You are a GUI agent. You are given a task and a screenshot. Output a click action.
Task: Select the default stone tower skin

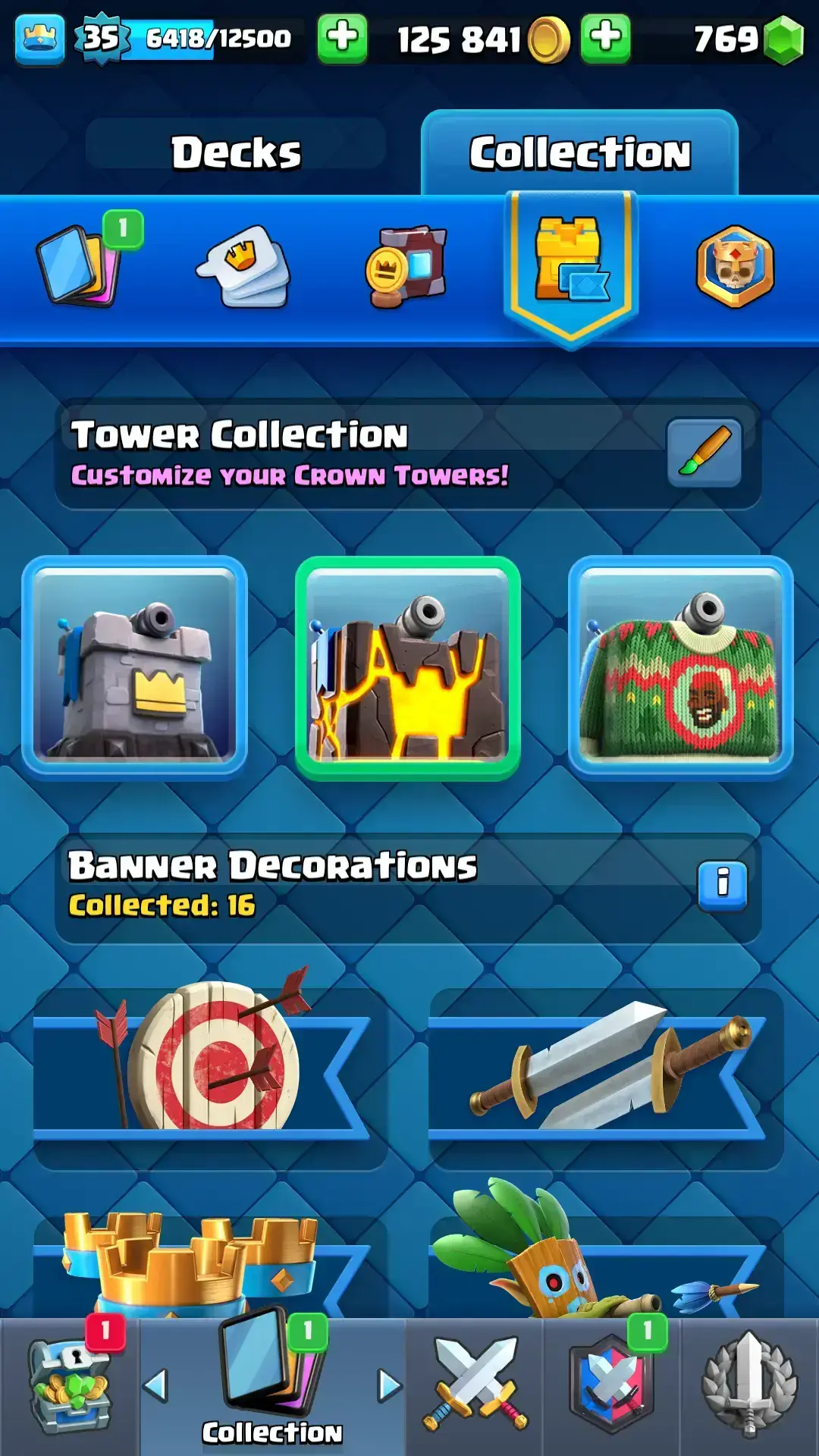pyautogui.click(x=135, y=668)
